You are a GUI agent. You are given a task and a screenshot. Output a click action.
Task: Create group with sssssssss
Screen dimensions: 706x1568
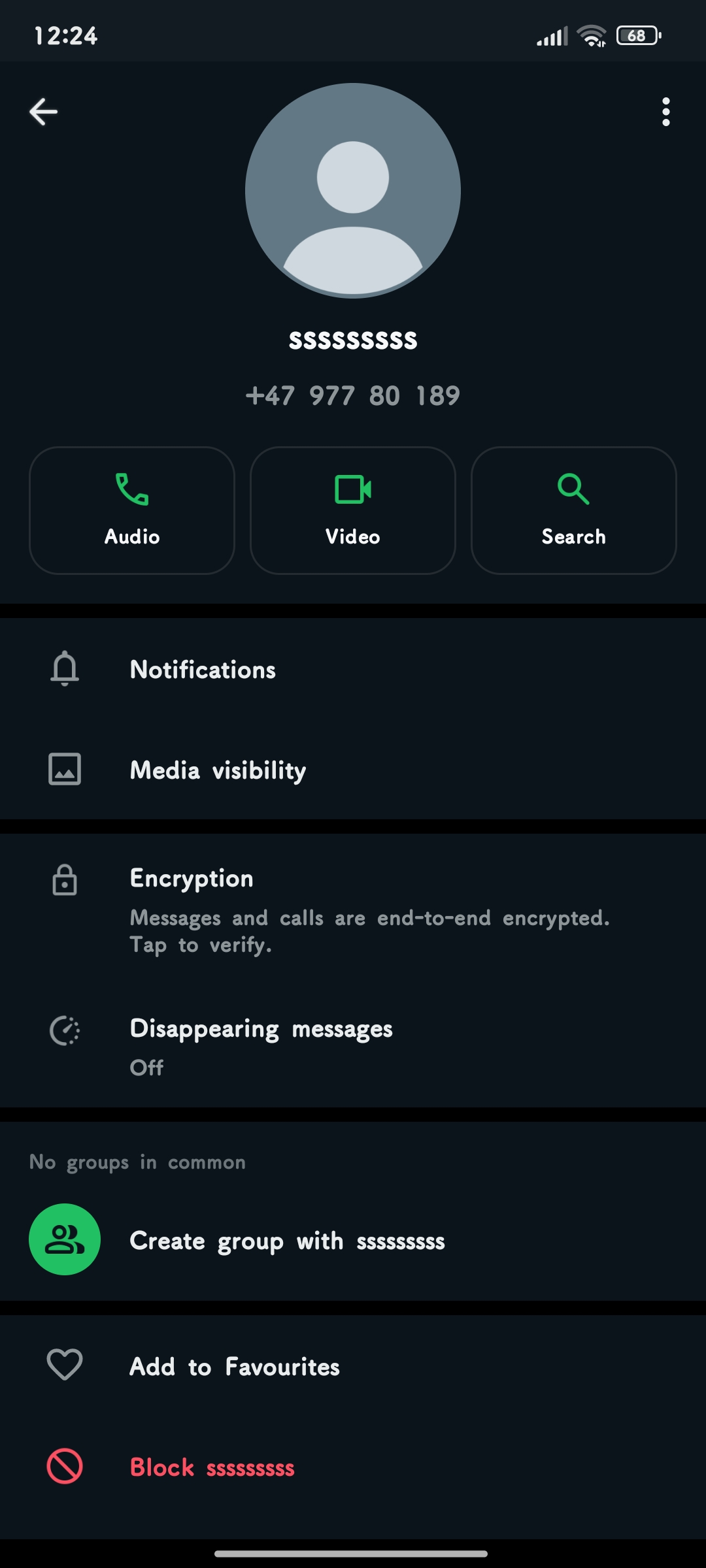pyautogui.click(x=353, y=1239)
